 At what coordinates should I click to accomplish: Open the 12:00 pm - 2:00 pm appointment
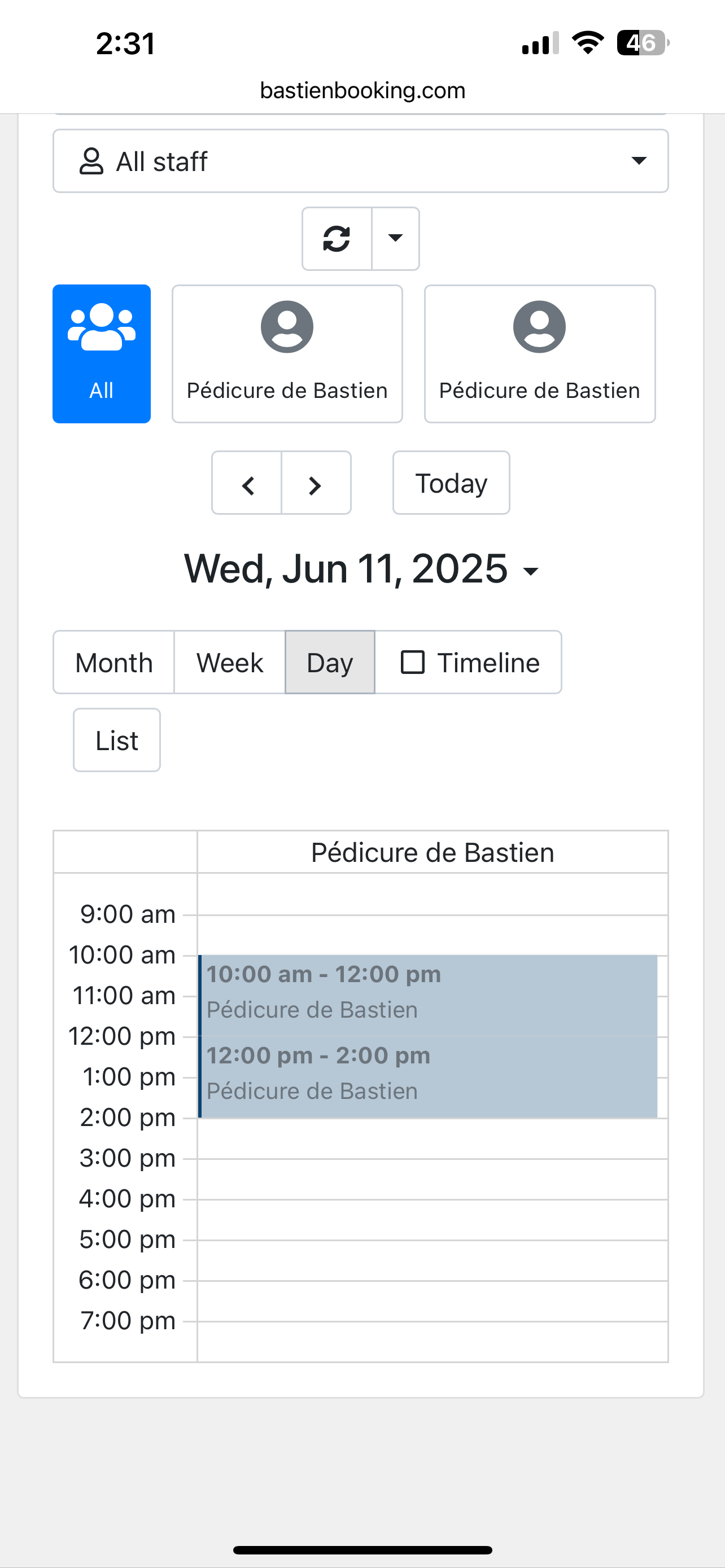(429, 1077)
